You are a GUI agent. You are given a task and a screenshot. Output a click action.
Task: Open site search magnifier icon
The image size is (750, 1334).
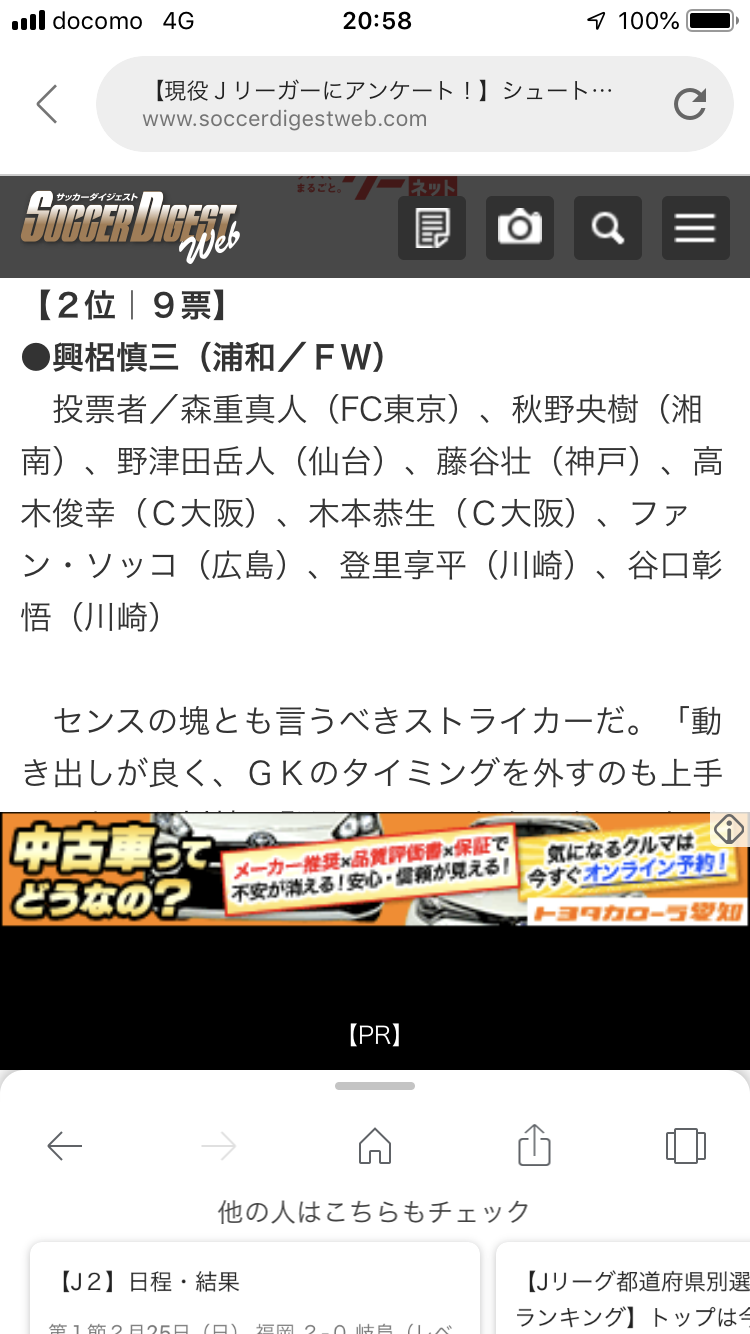[x=607, y=228]
